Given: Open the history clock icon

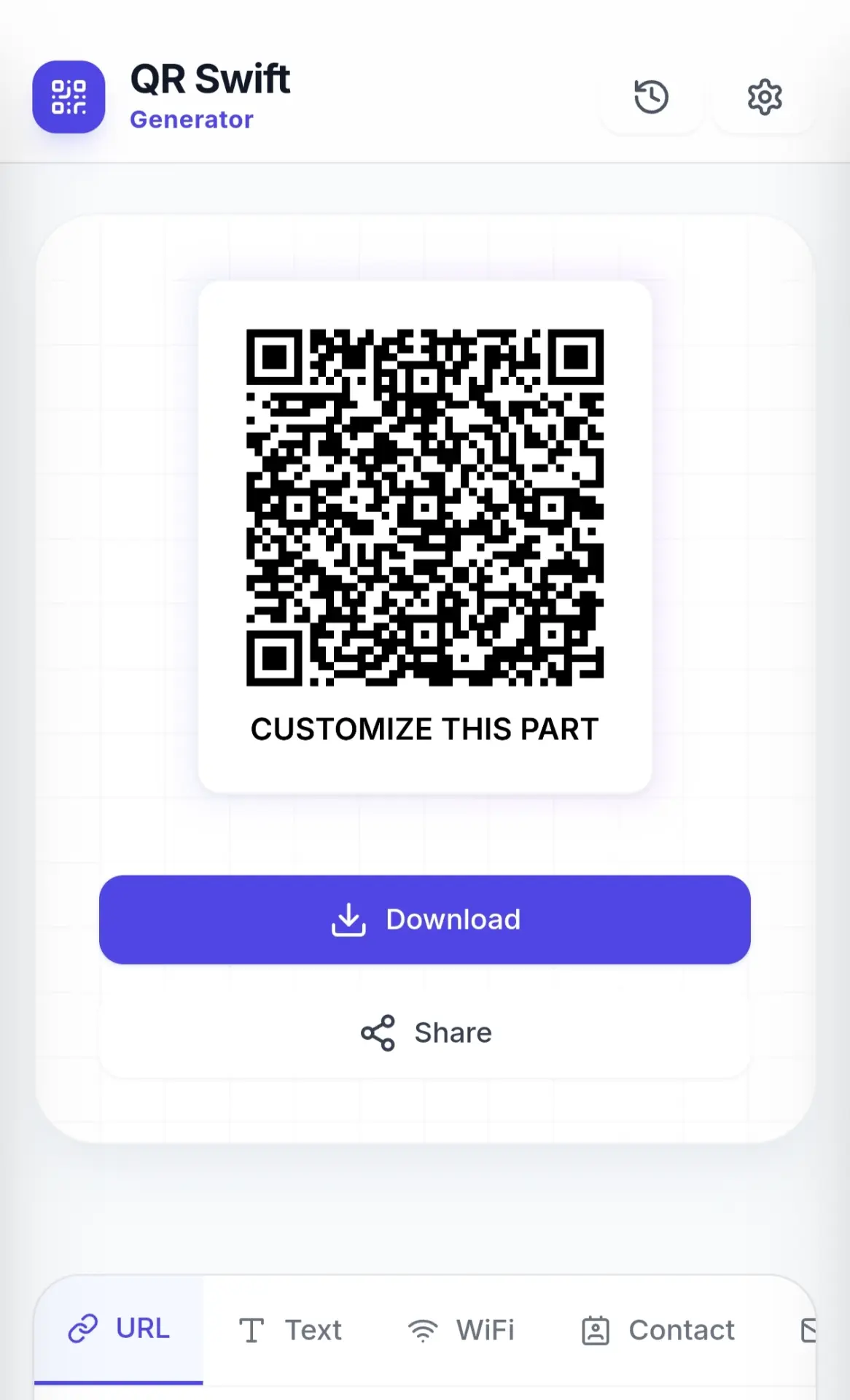Looking at the screenshot, I should point(651,97).
